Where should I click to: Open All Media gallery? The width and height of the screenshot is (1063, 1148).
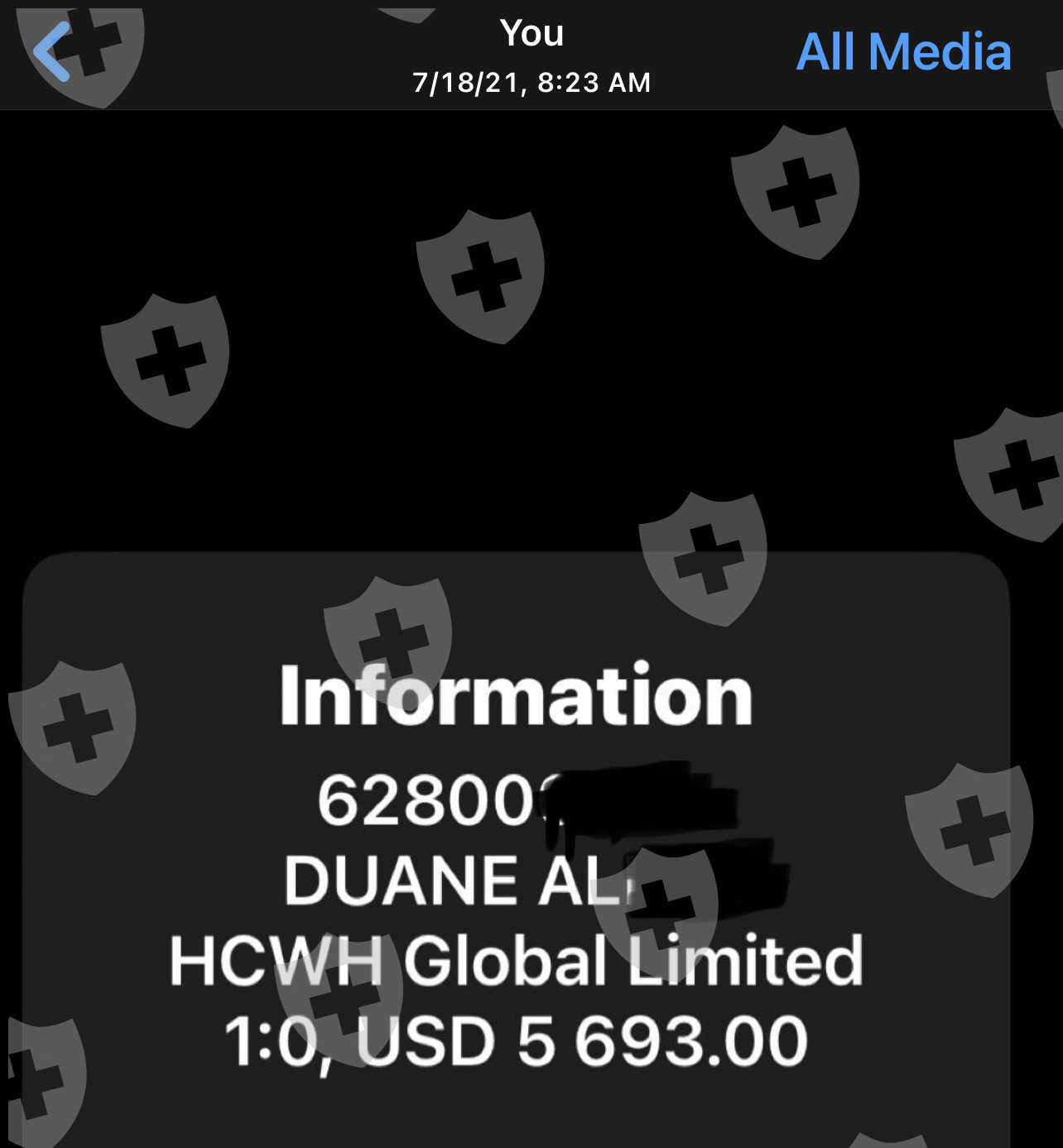coord(903,52)
